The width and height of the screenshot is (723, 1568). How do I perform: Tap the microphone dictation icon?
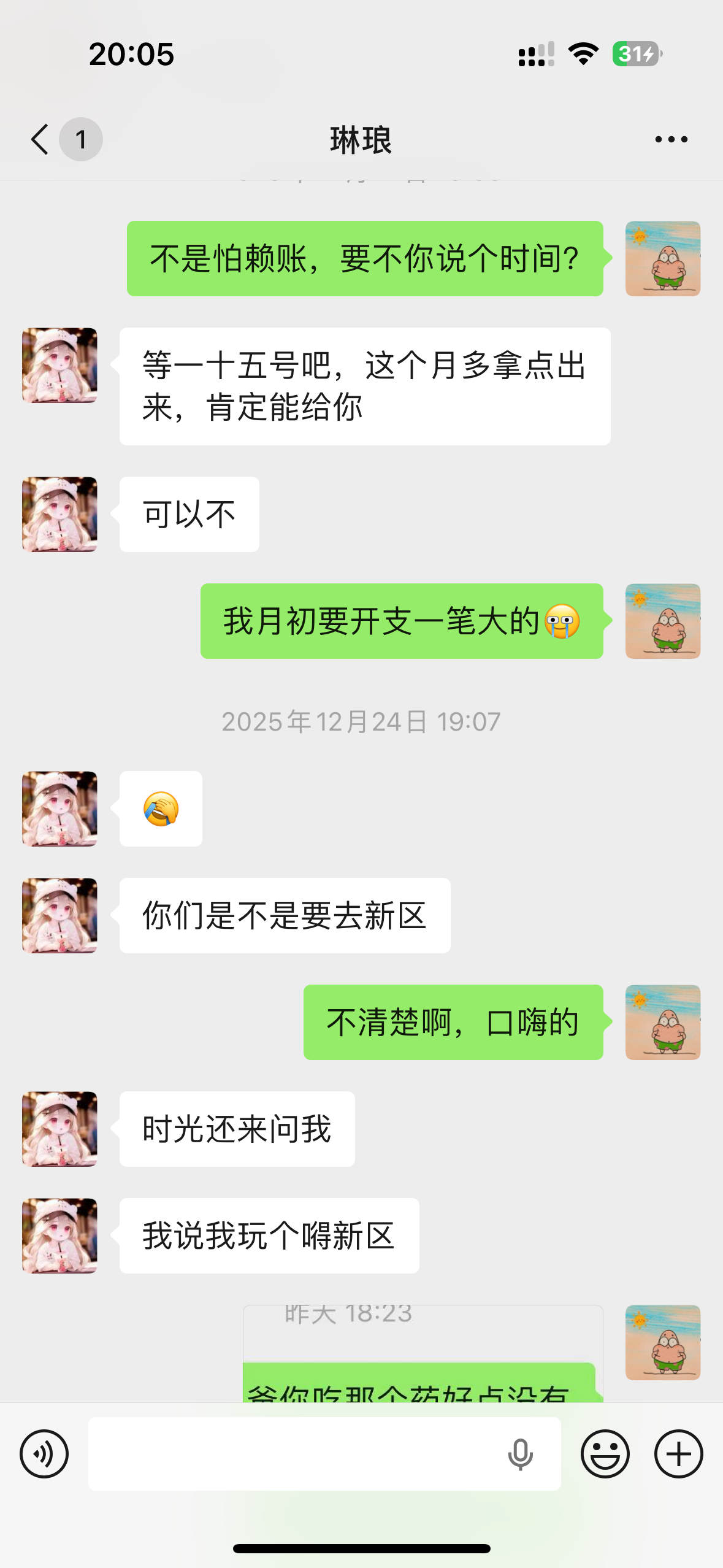point(520,1454)
